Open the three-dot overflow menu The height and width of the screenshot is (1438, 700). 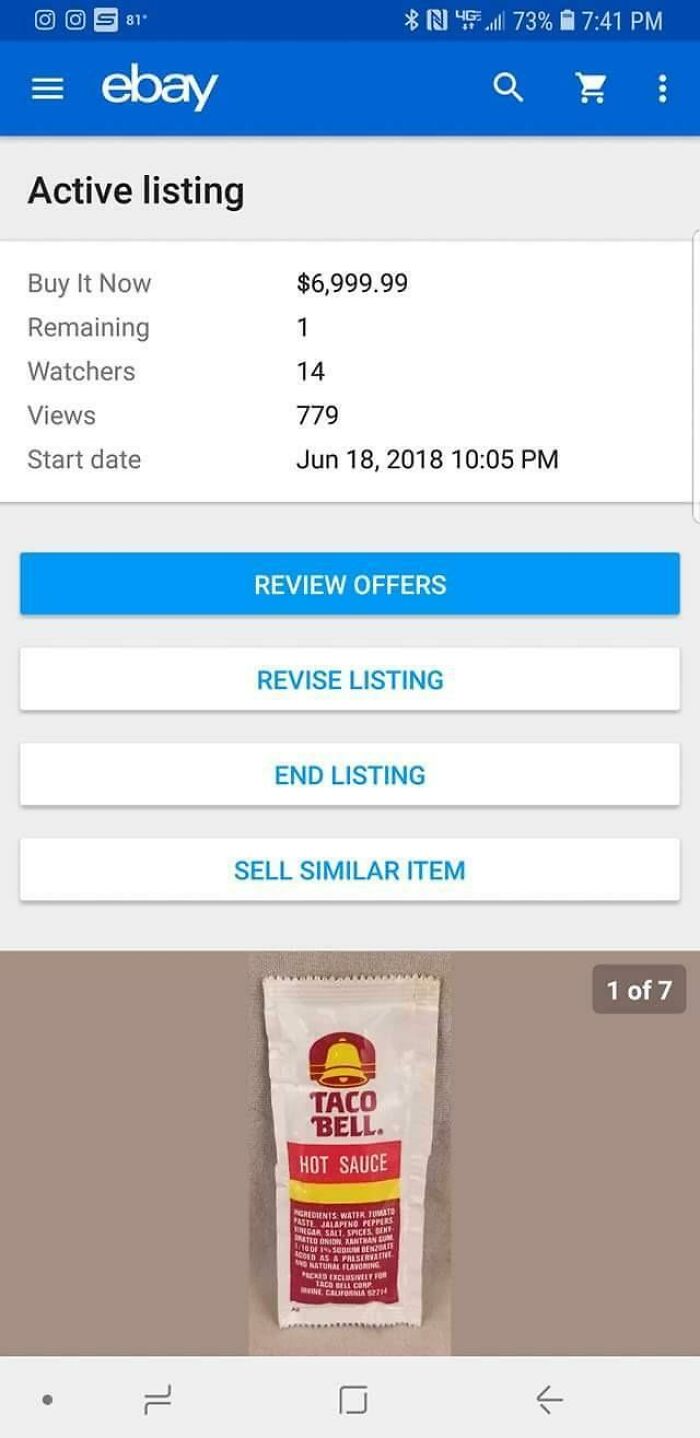click(x=661, y=90)
